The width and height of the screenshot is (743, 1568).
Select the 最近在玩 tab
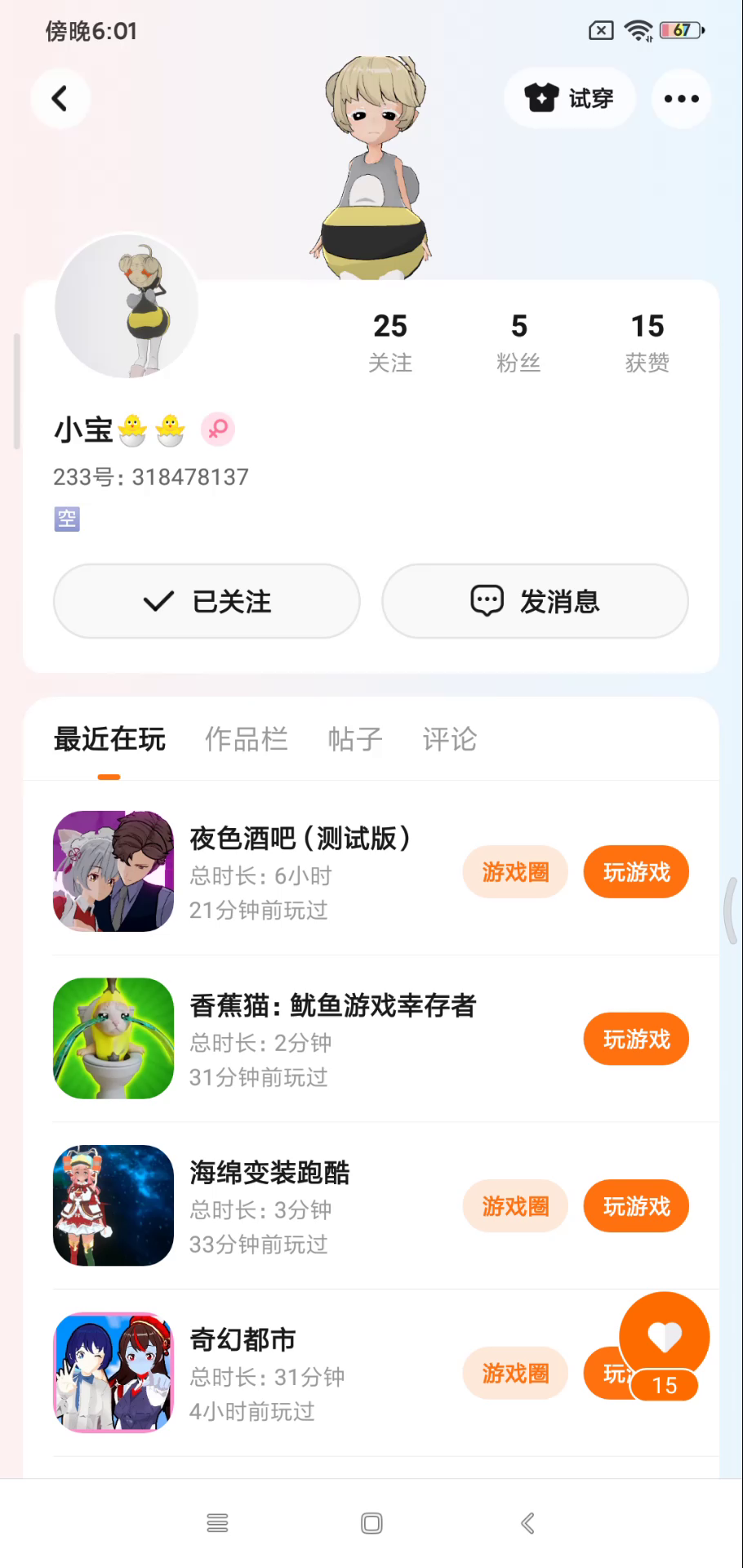[109, 739]
